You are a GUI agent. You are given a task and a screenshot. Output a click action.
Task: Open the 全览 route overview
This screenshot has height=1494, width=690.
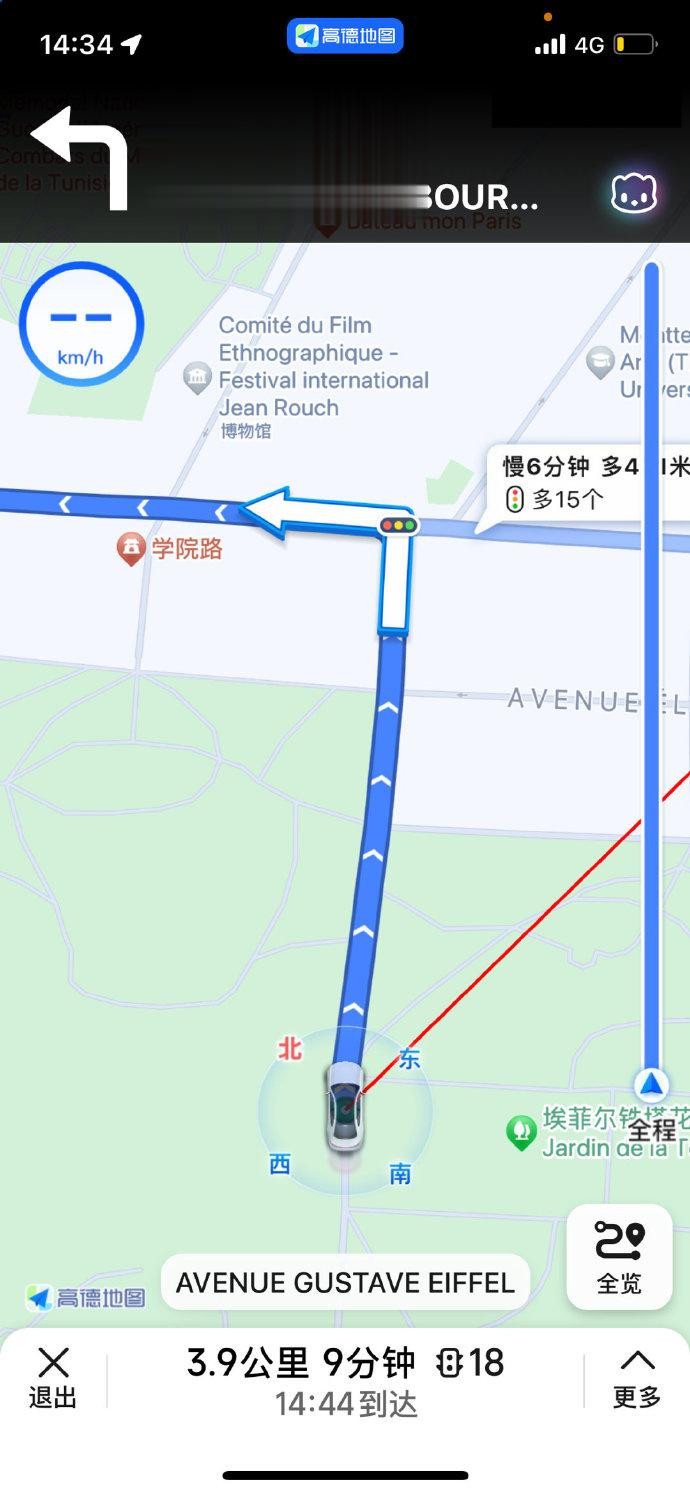click(619, 1256)
